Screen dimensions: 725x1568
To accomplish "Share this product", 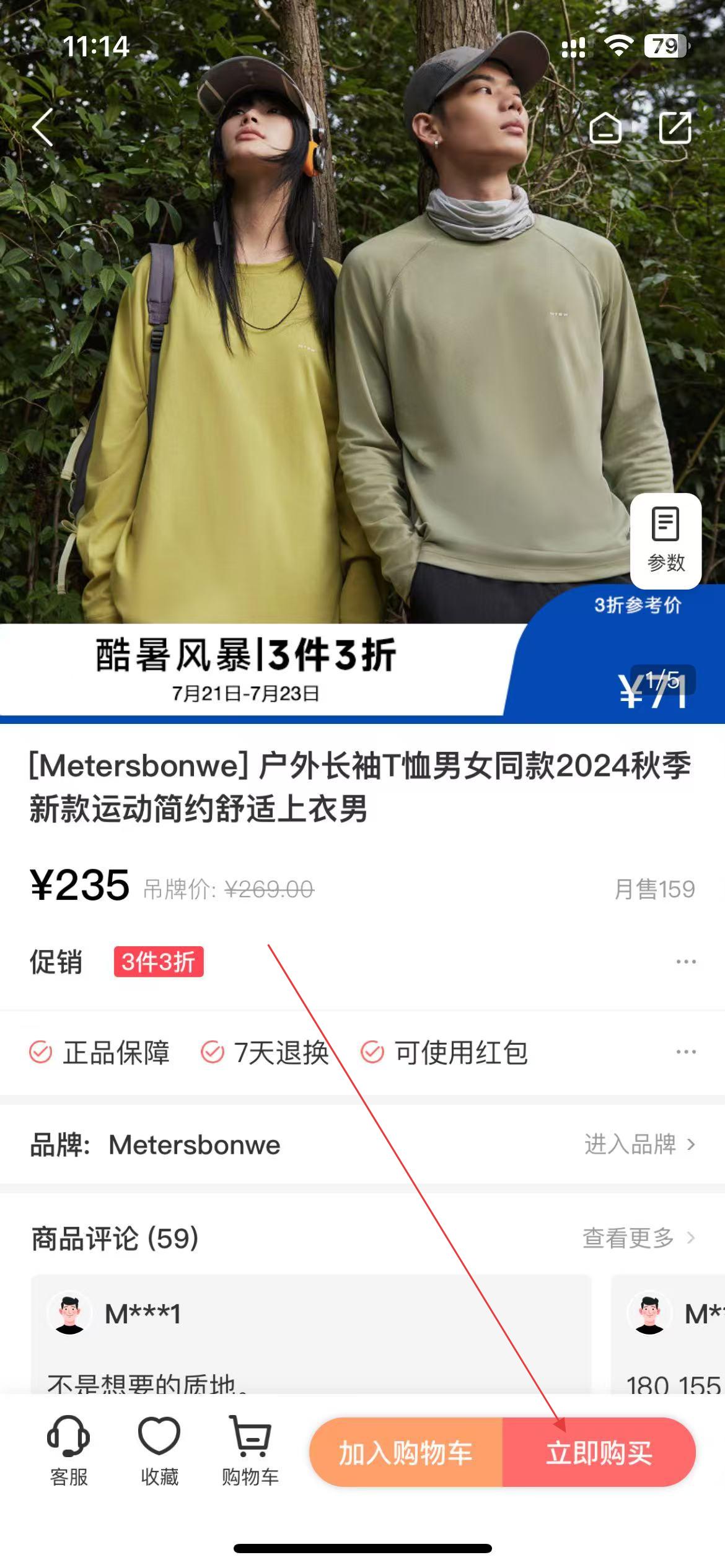I will (x=674, y=128).
